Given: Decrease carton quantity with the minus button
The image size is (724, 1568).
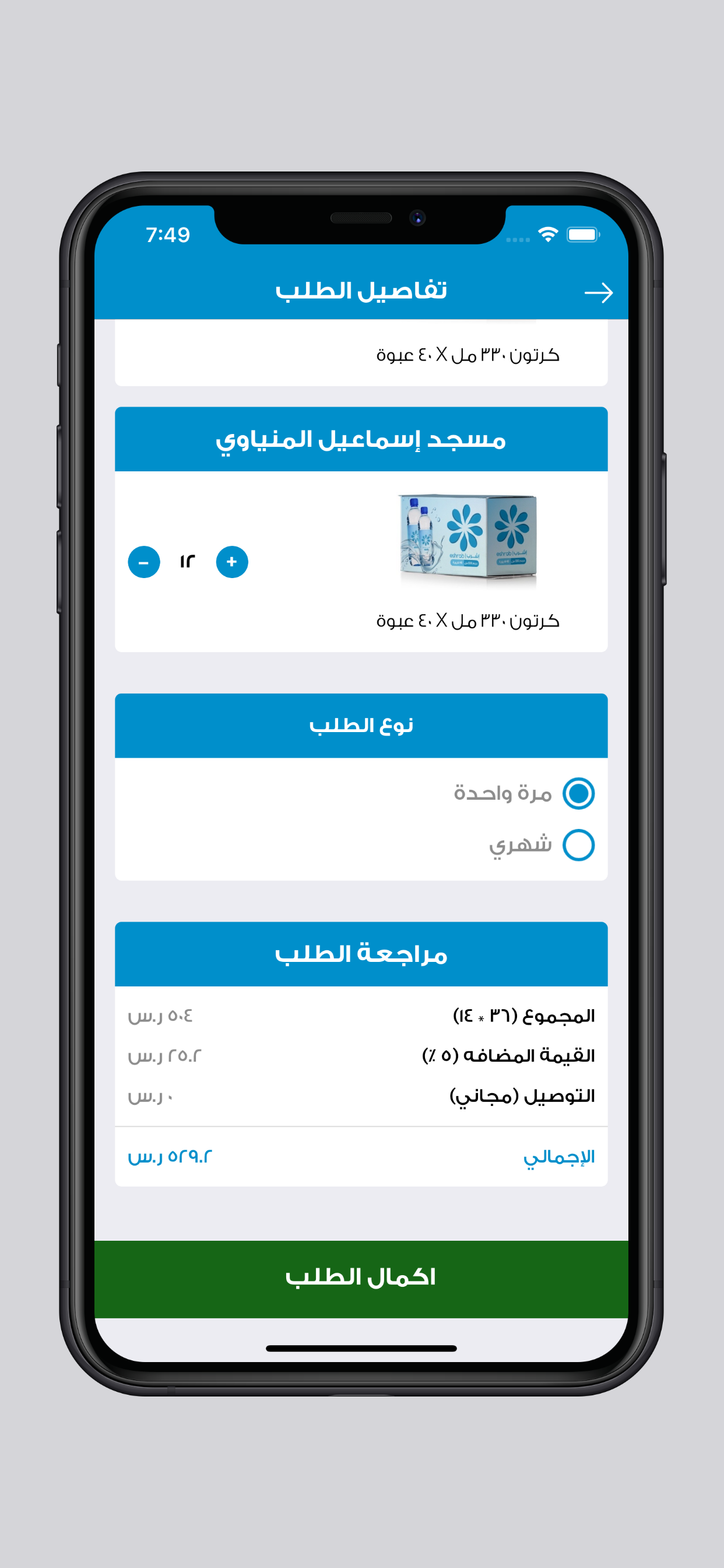Looking at the screenshot, I should tap(143, 562).
